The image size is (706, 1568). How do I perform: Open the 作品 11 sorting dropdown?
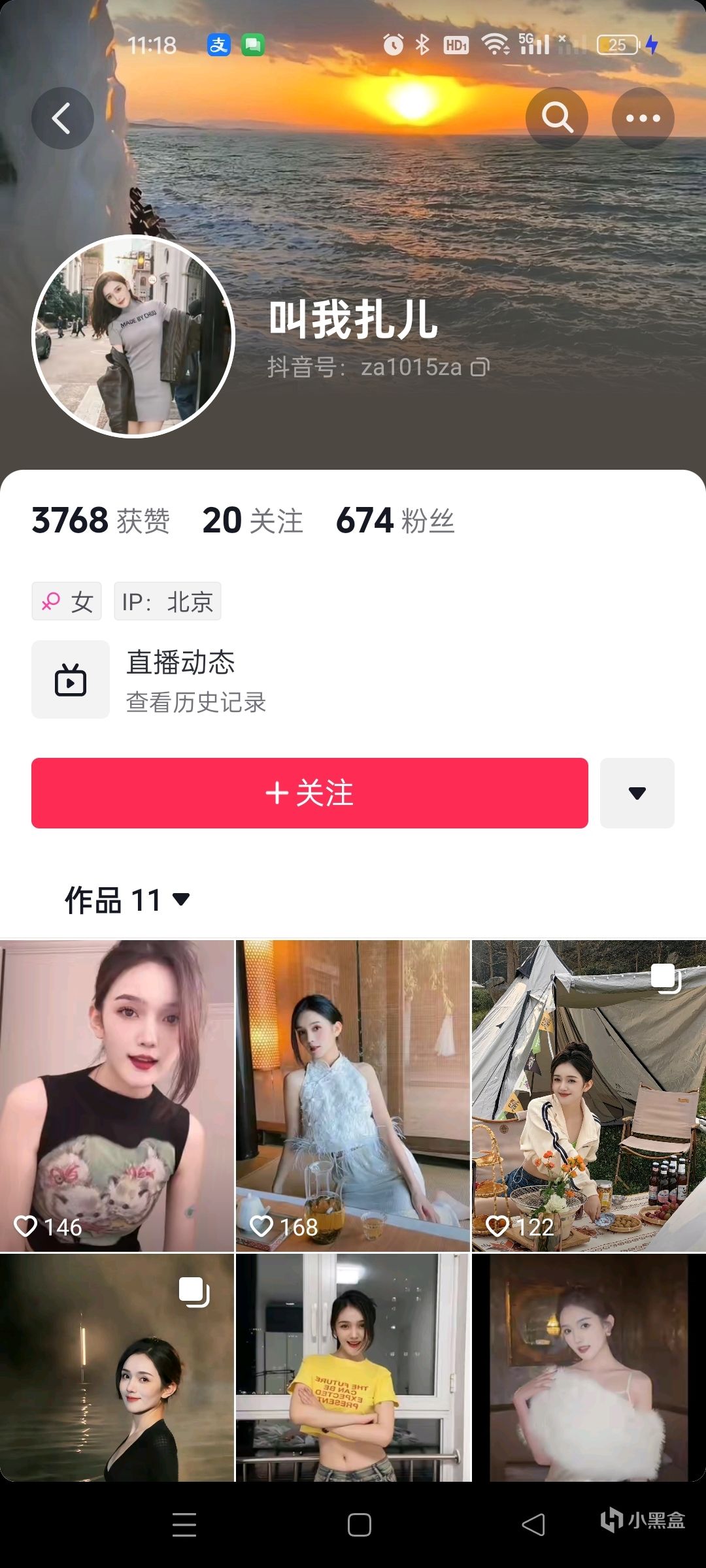tap(127, 900)
